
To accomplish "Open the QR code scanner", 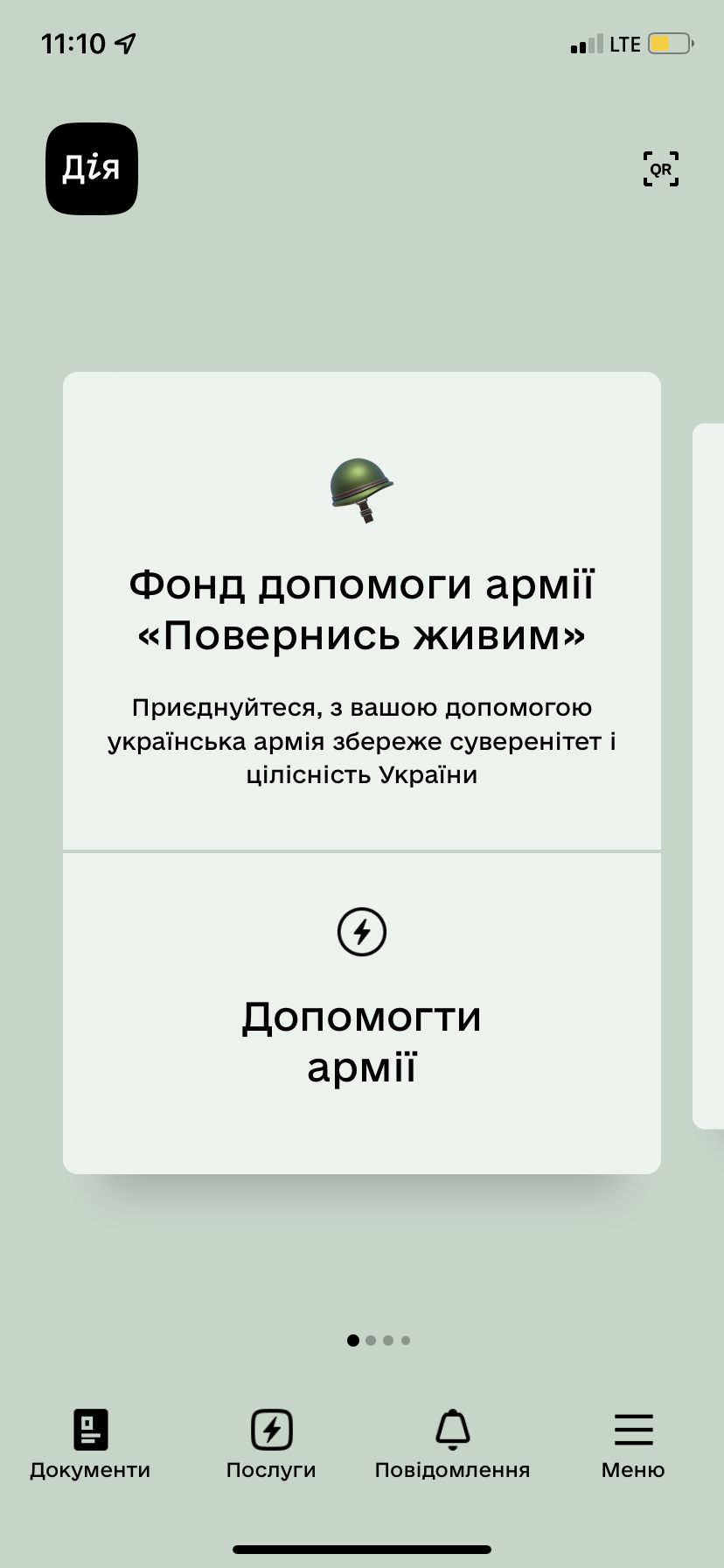I will tap(661, 169).
